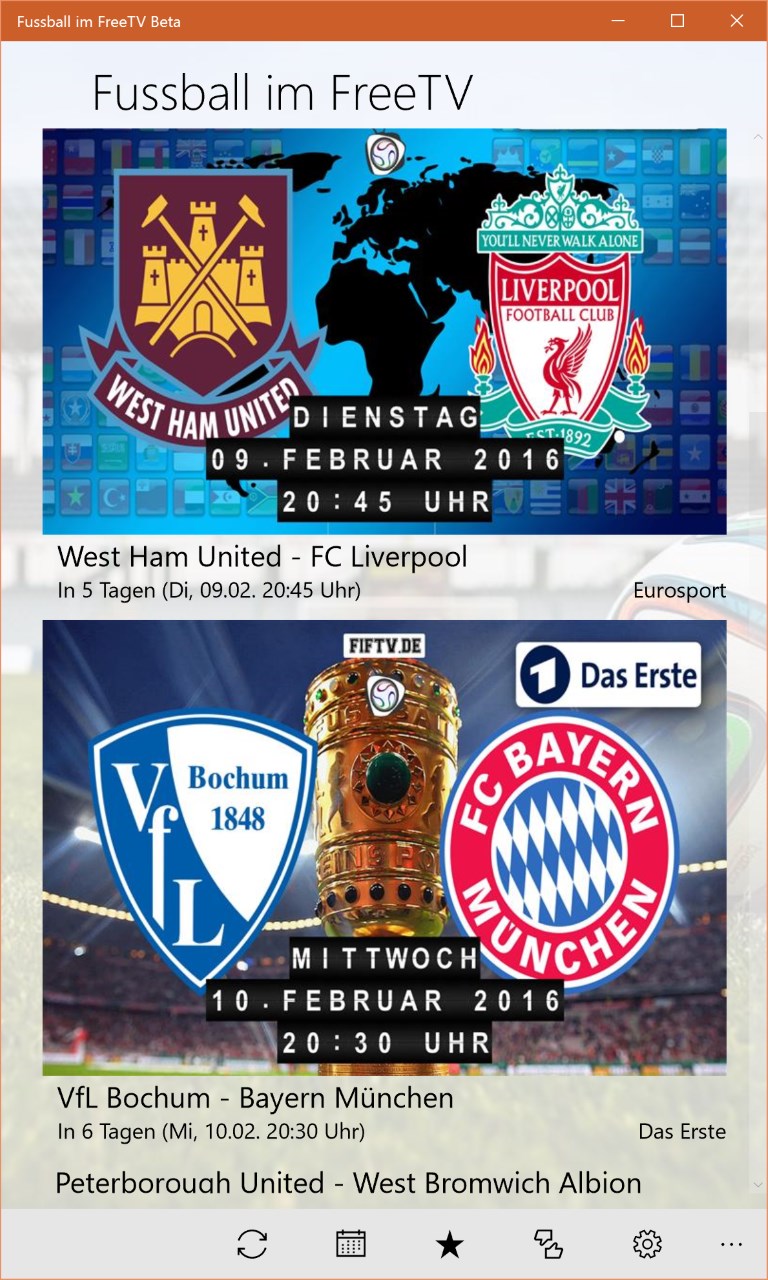
Task: Open the calendar view
Action: pos(350,1244)
